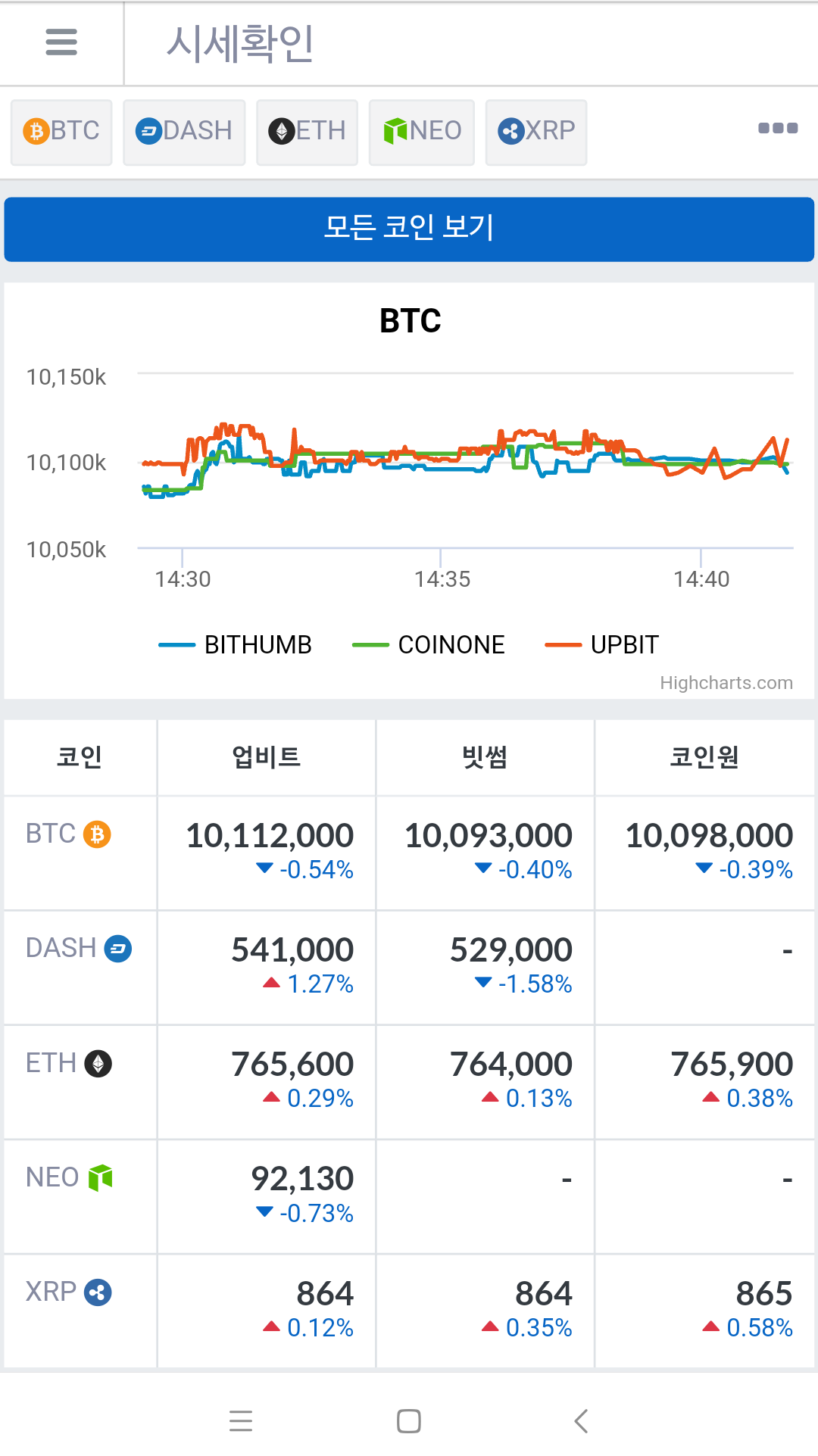Screen dimensions: 818x1456
Task: Tap the 모든 코인 보기 button
Action: coord(409,229)
